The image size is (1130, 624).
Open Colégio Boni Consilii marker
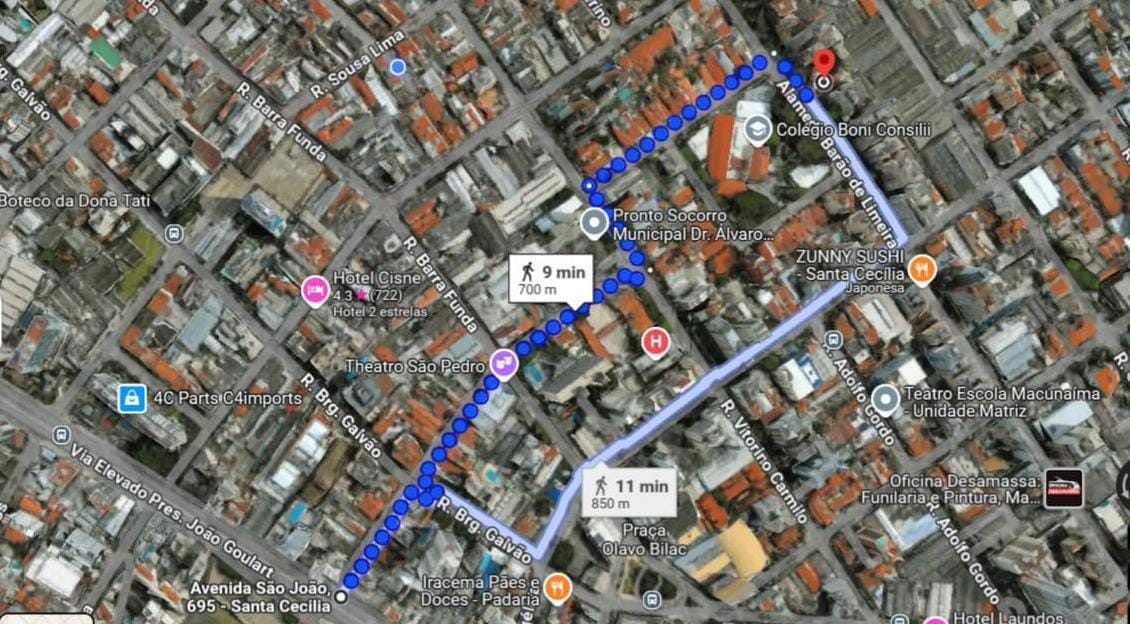tap(758, 129)
